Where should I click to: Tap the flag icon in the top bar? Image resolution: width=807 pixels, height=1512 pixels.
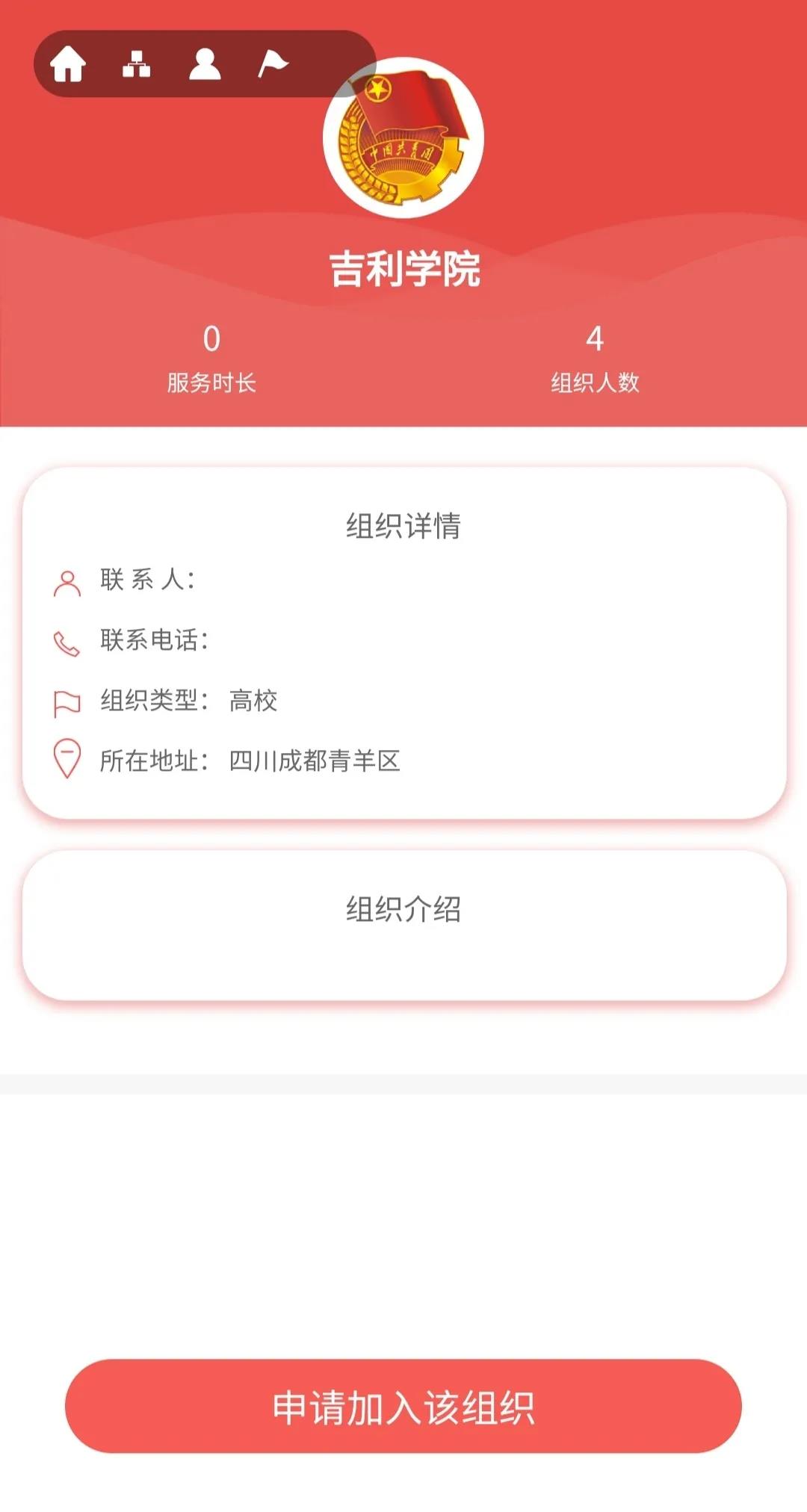(273, 64)
